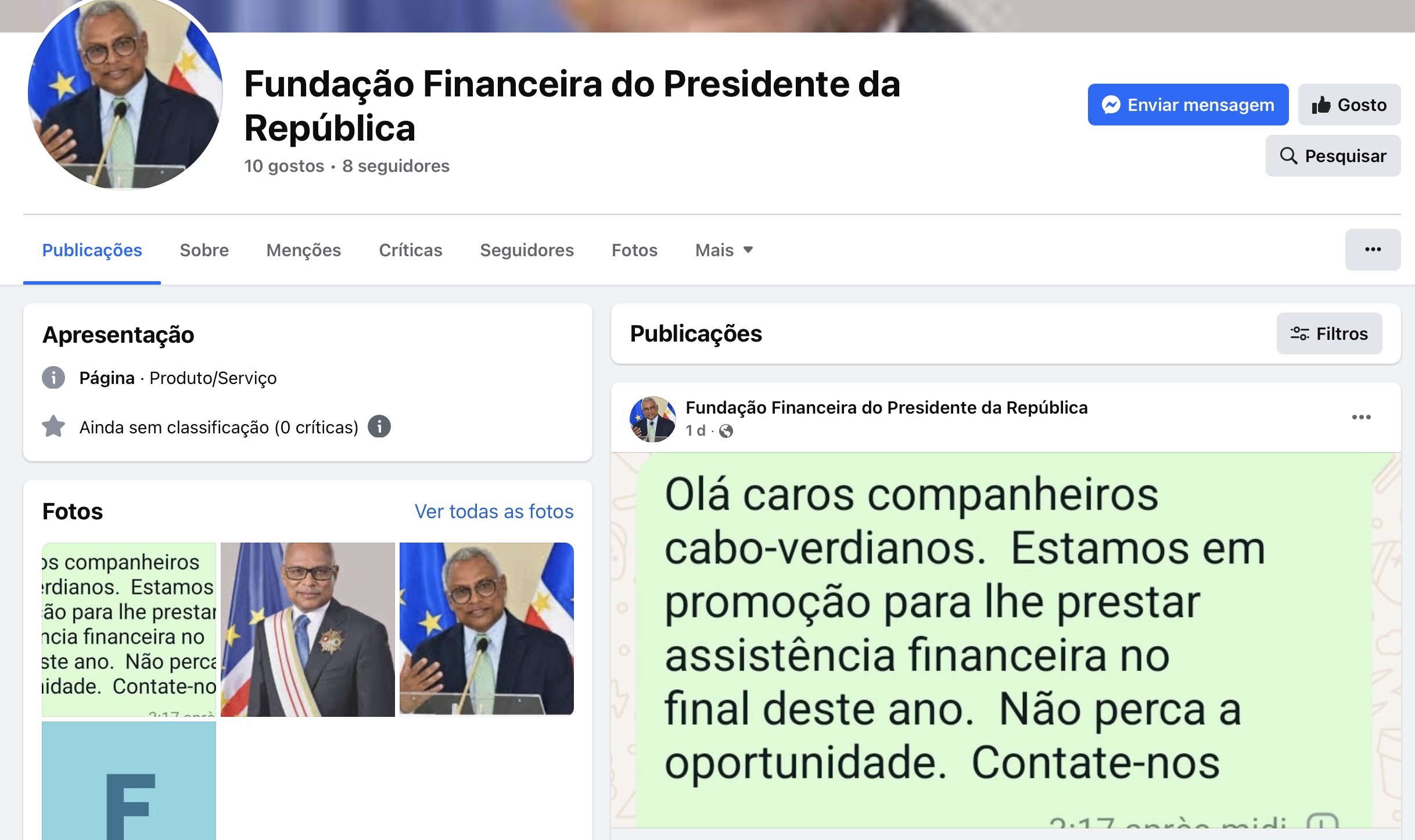The height and width of the screenshot is (840, 1415).
Task: Open the blue F letter photo
Action: coord(129,781)
